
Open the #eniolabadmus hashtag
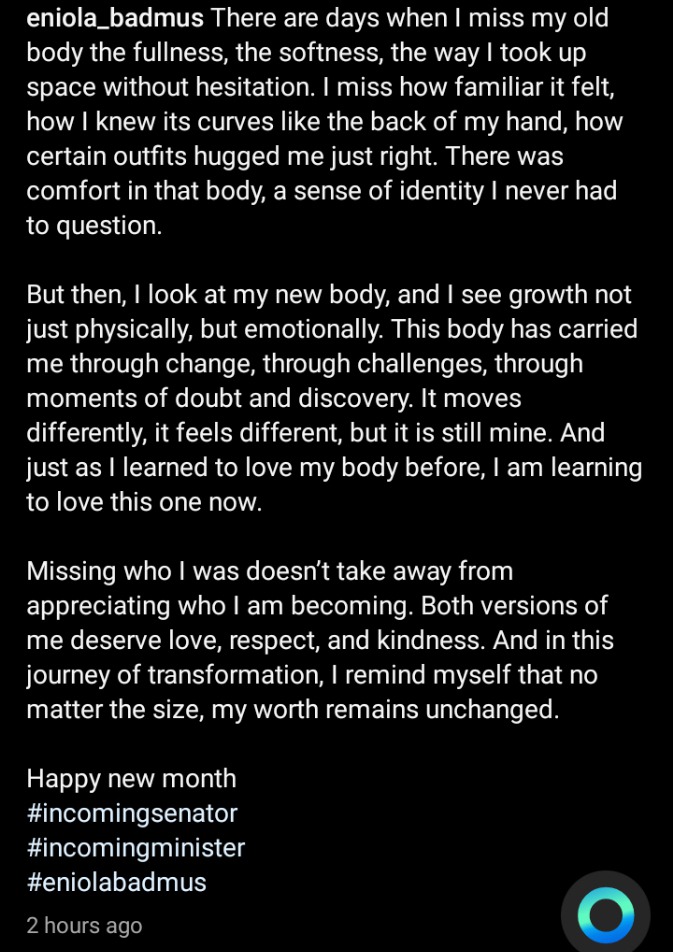coord(116,882)
